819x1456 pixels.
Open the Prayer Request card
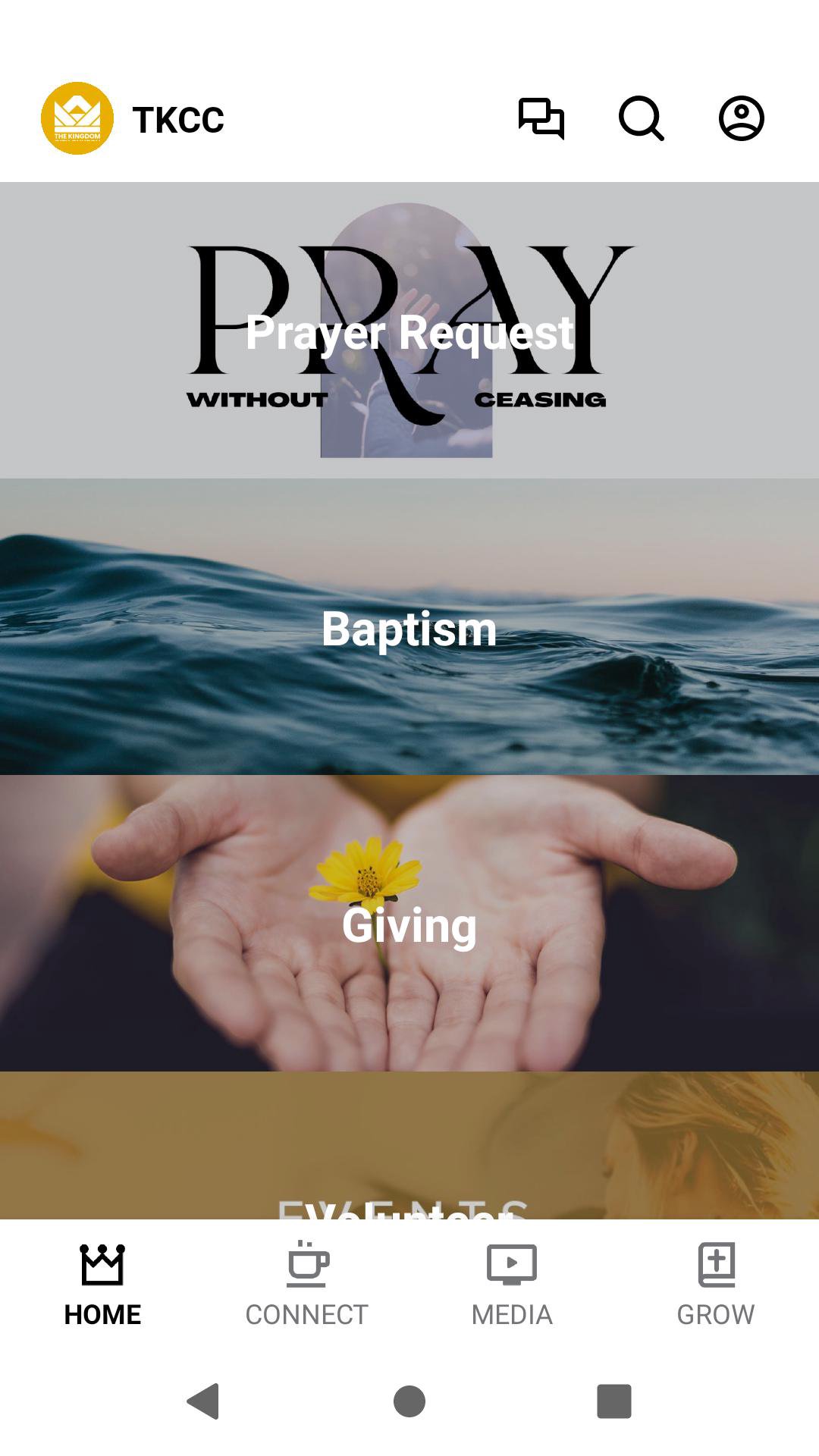tap(409, 331)
